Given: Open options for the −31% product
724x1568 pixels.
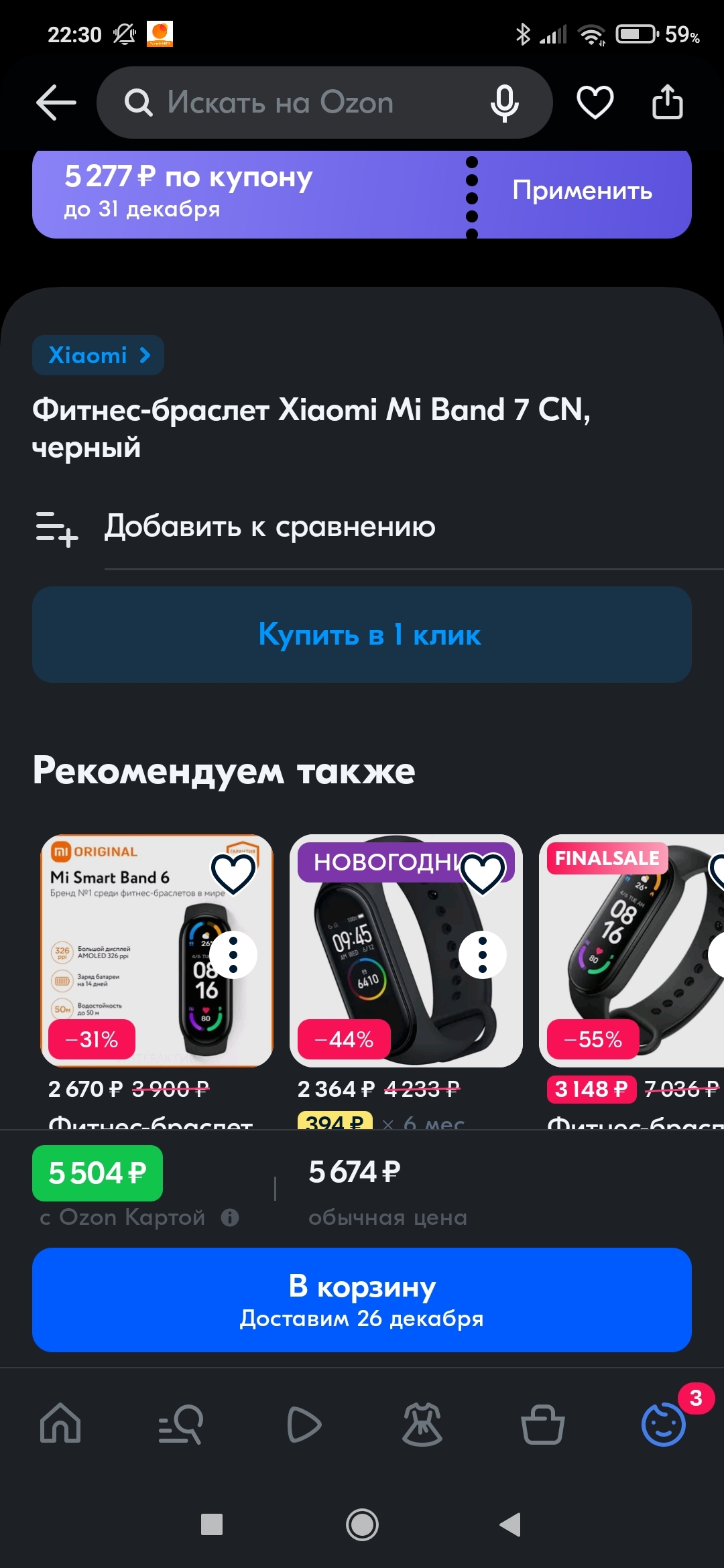Looking at the screenshot, I should pos(233,955).
